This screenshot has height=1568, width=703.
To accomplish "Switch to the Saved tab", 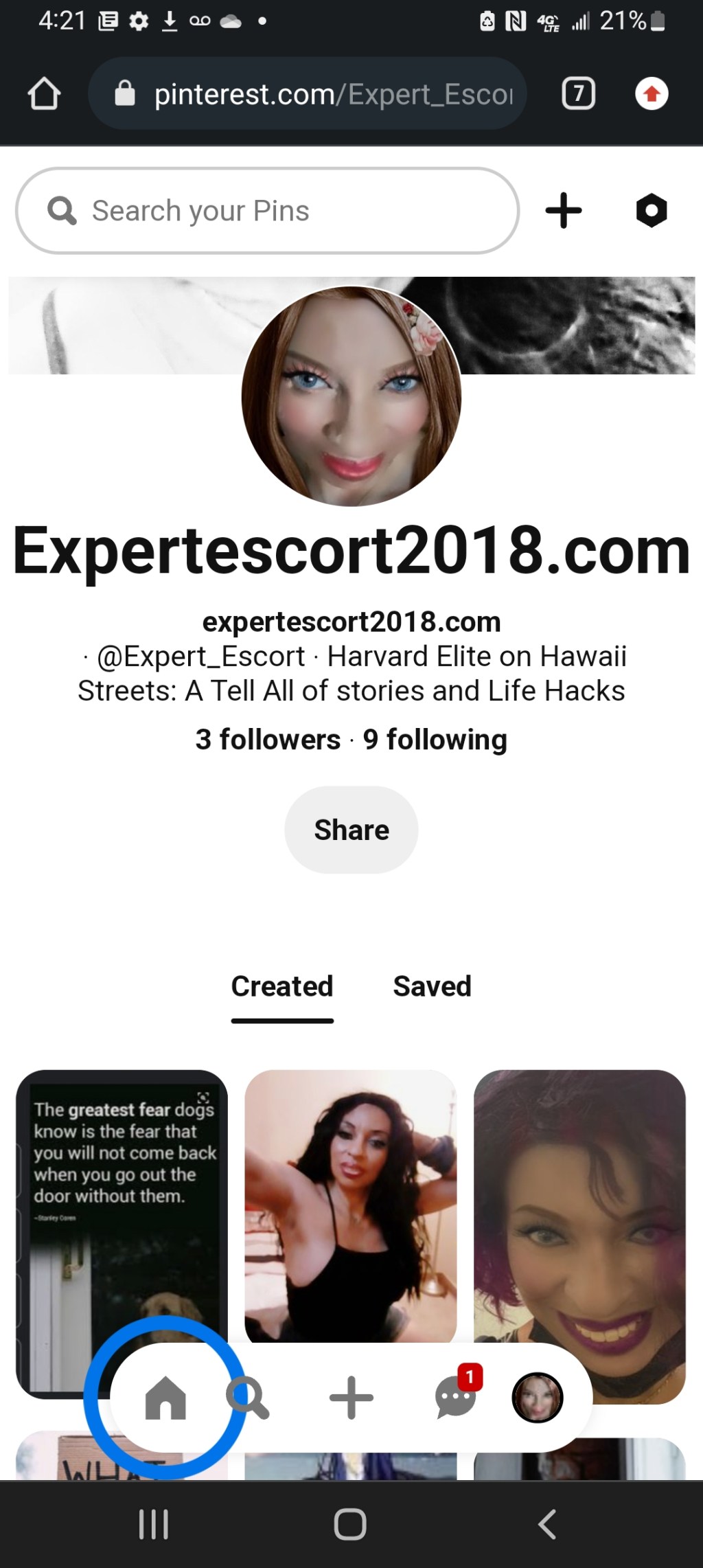I will click(x=432, y=986).
